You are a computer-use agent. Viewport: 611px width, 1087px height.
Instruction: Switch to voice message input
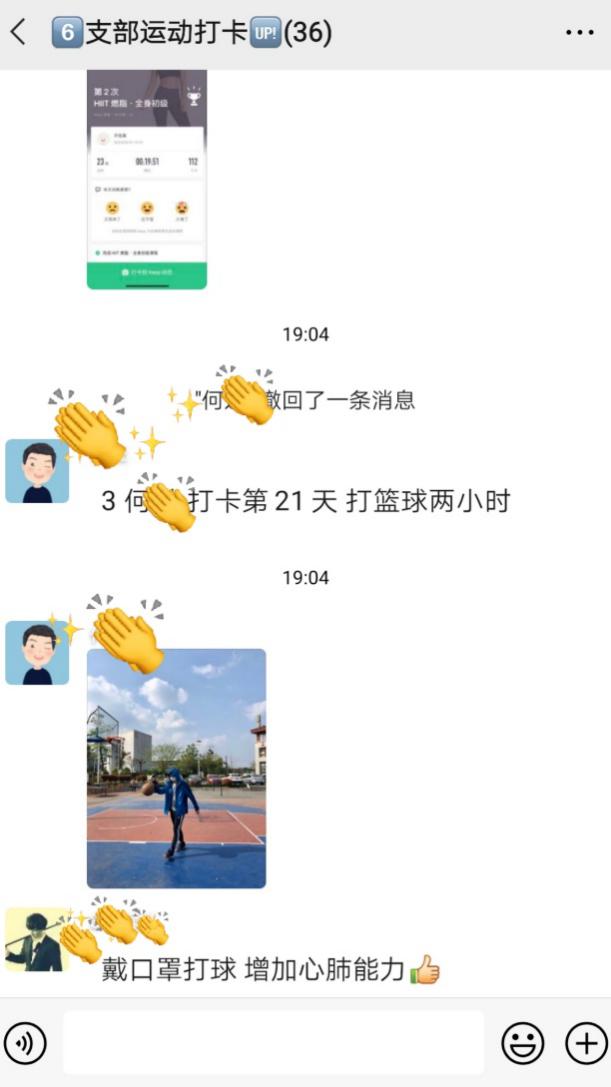point(26,1043)
